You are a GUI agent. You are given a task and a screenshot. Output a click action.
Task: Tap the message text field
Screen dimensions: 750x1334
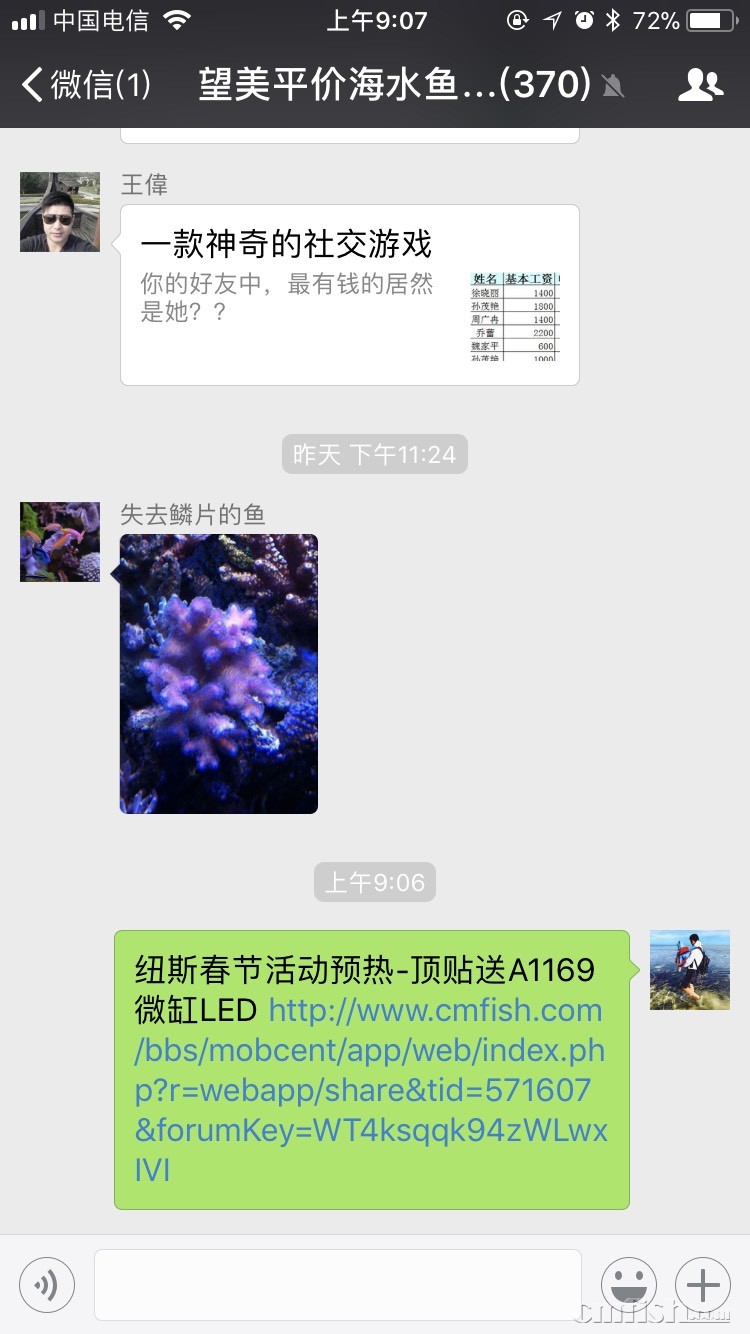pos(337,1285)
